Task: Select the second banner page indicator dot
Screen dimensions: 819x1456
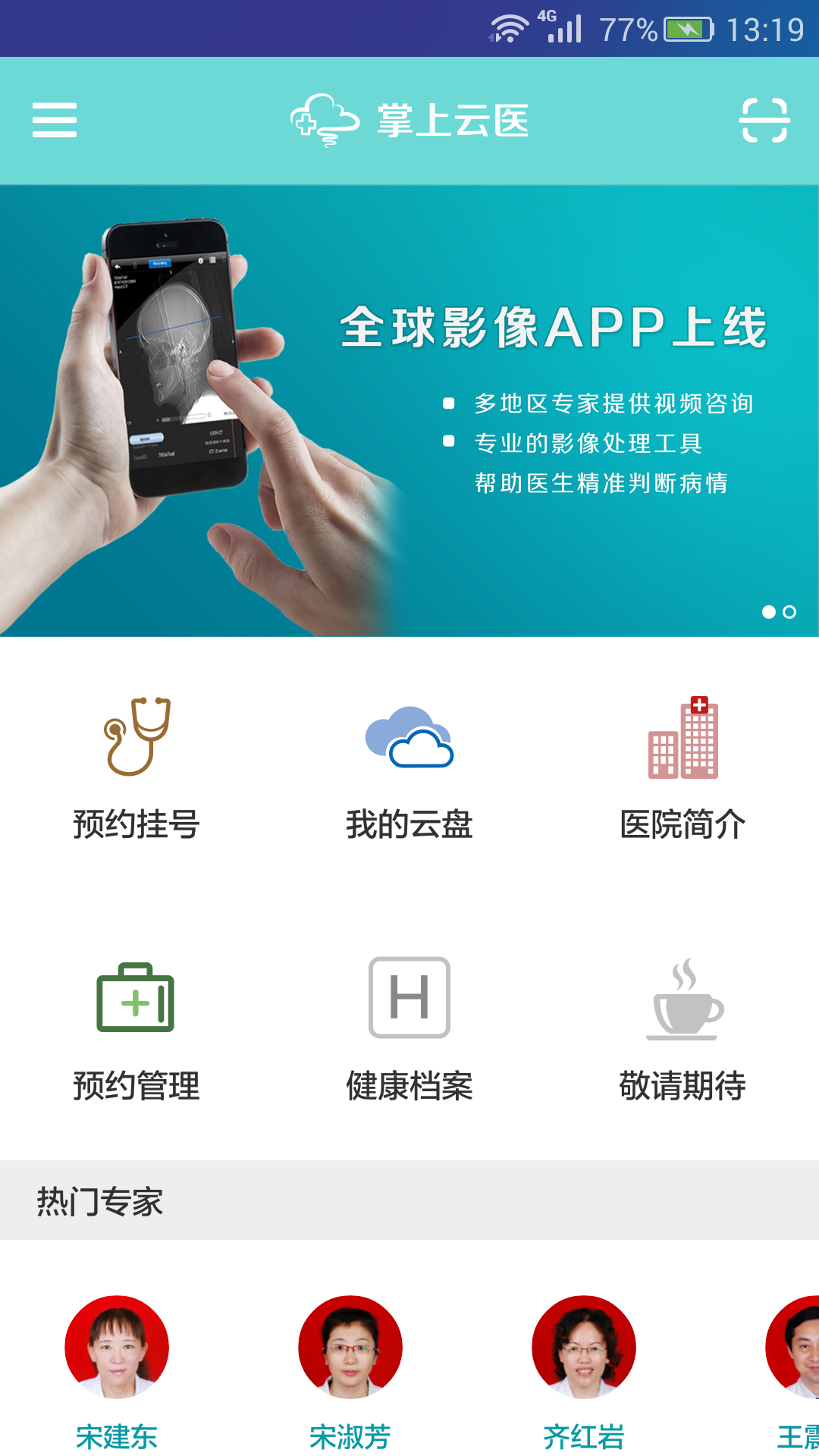Action: (789, 612)
